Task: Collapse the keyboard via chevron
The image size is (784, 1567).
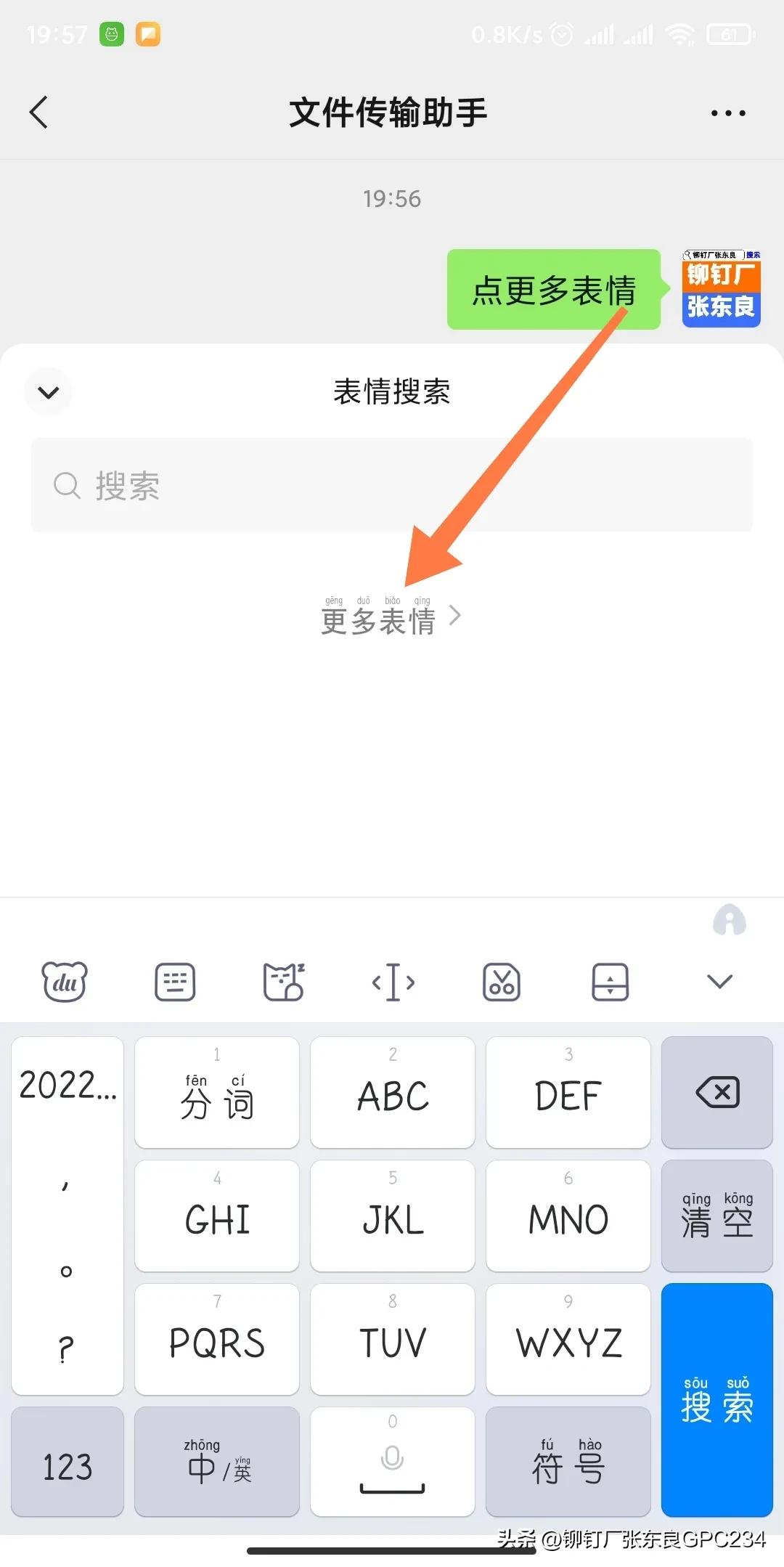Action: point(719,982)
